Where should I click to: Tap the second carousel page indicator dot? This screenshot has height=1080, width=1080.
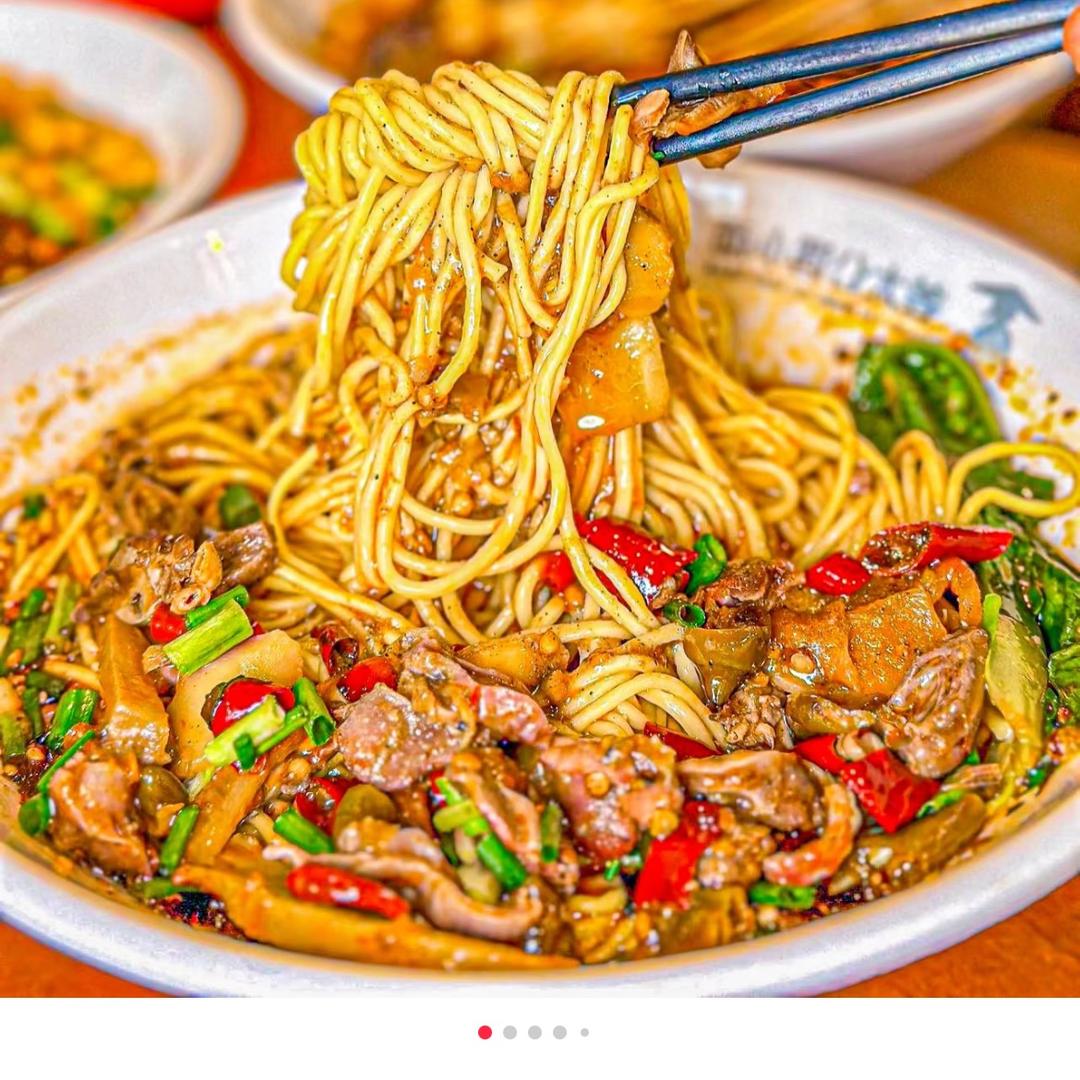pyautogui.click(x=510, y=1032)
